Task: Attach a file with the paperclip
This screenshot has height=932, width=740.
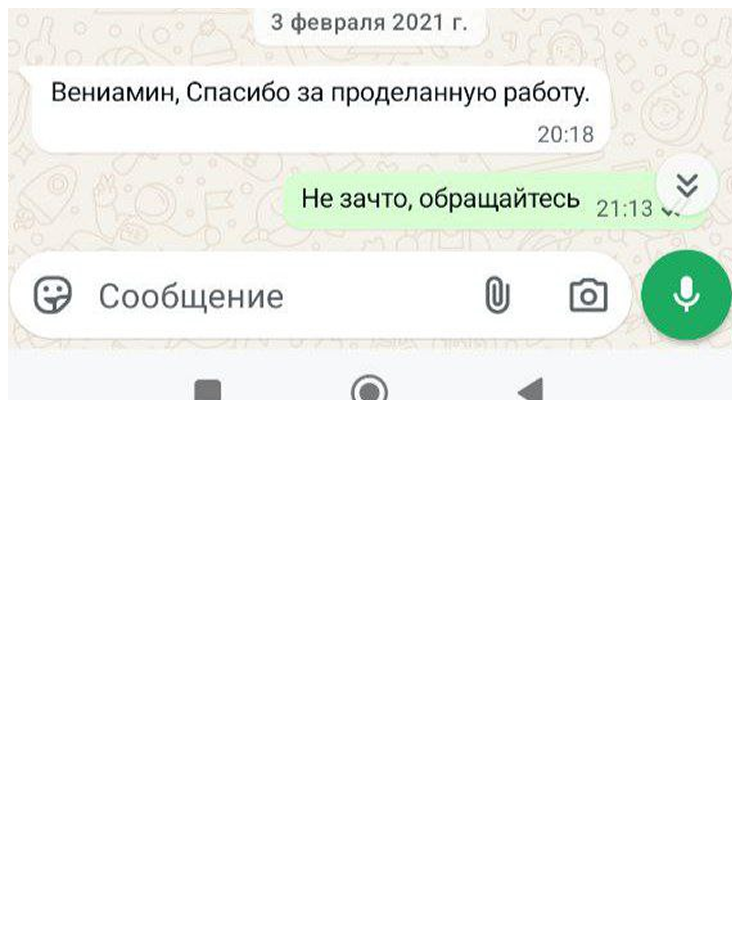Action: click(497, 296)
